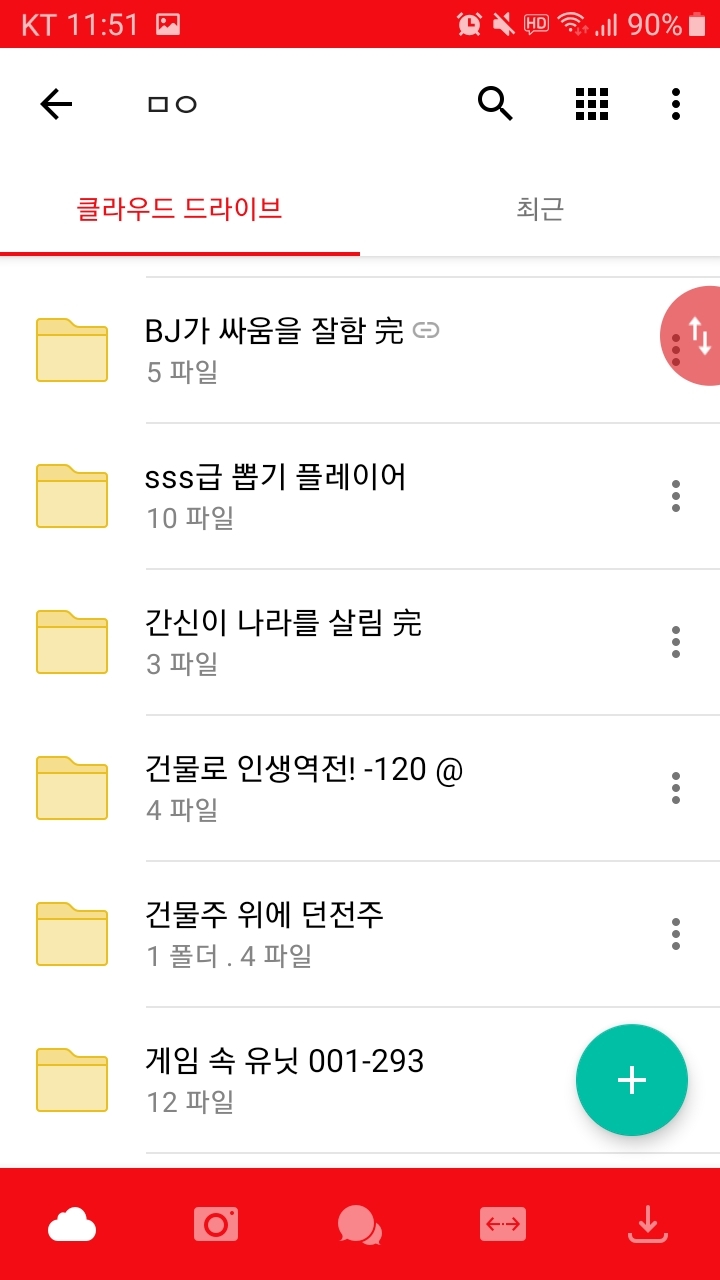Open search in the cloud drive

click(495, 103)
